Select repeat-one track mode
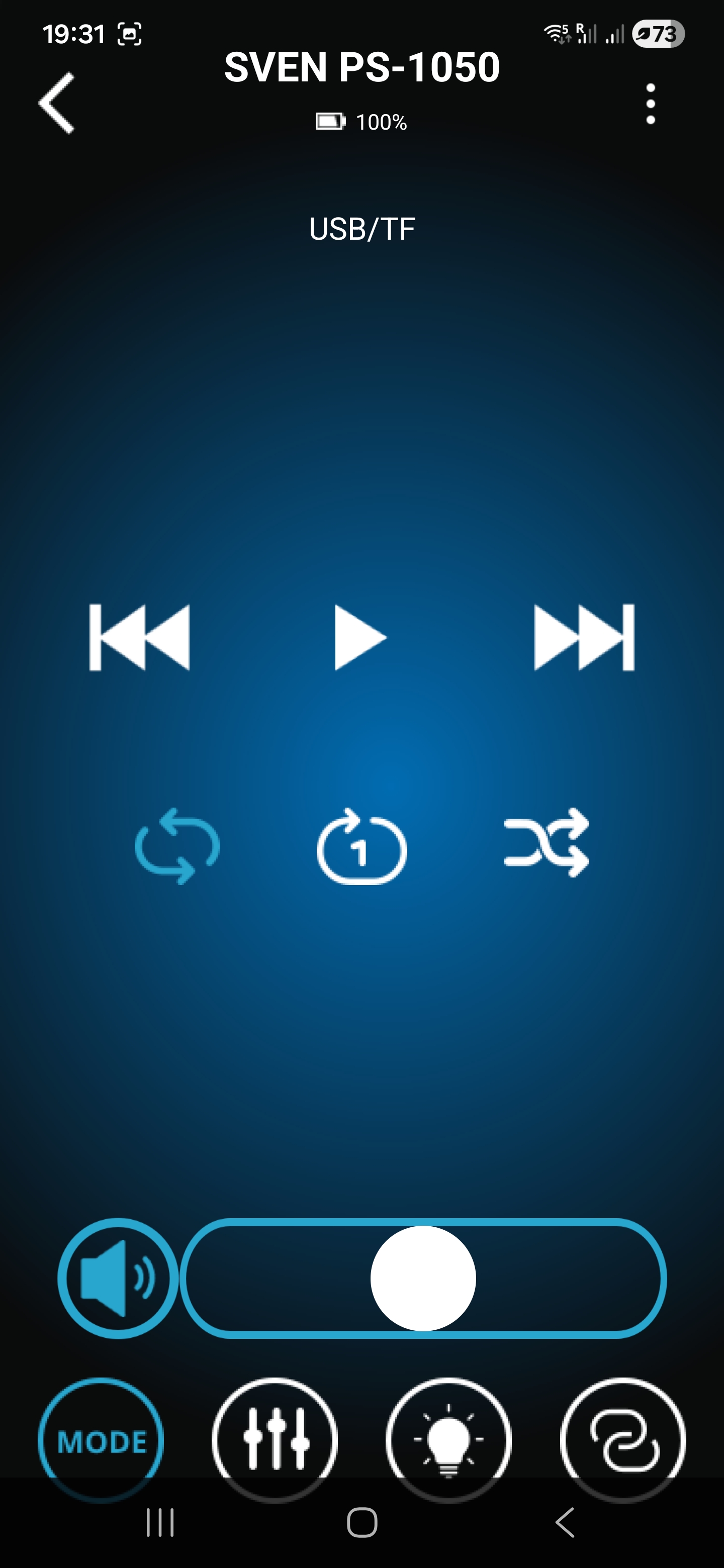724x1568 pixels. click(x=361, y=845)
